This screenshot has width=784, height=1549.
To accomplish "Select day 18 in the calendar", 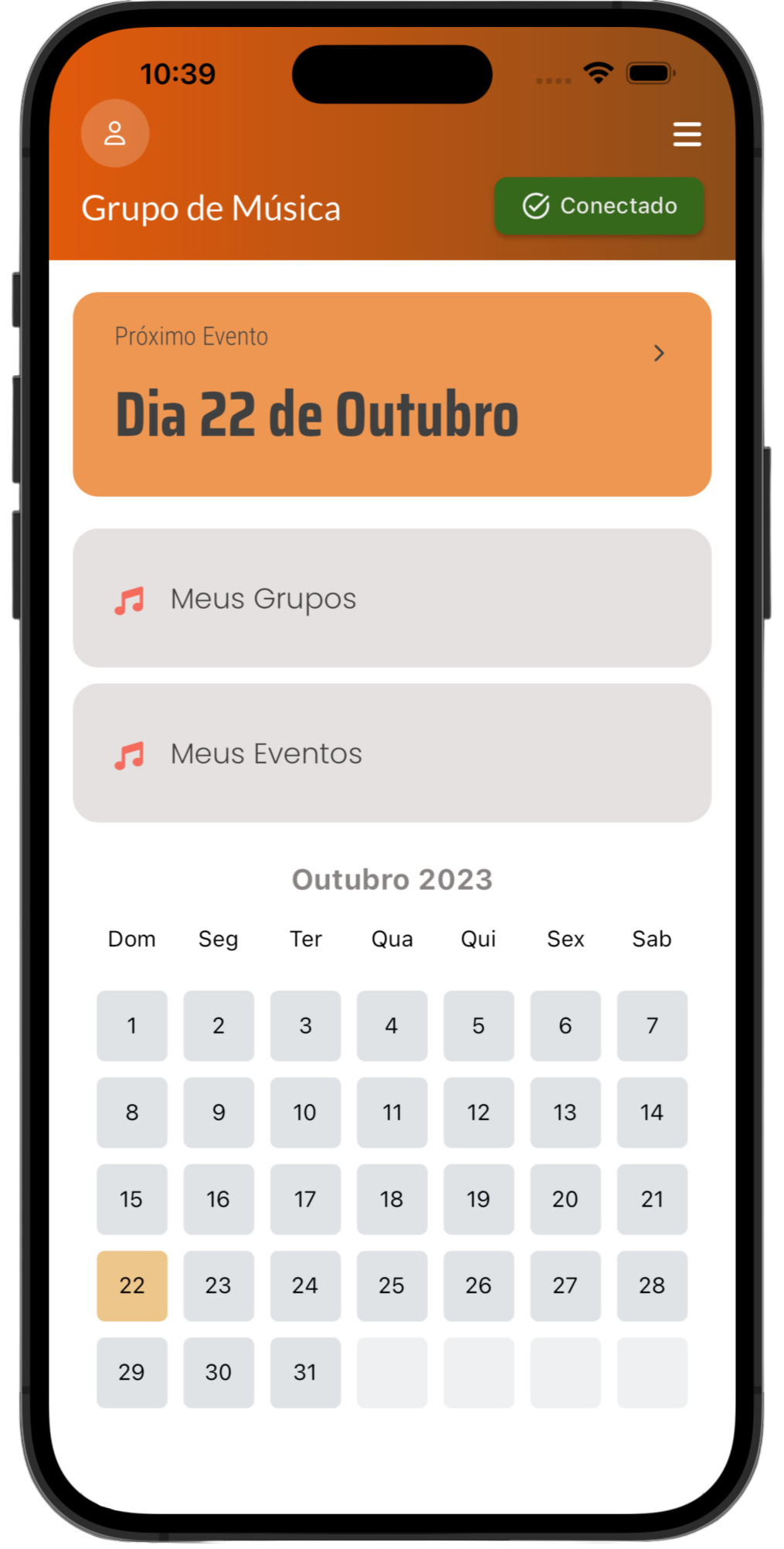I will pos(392,1199).
